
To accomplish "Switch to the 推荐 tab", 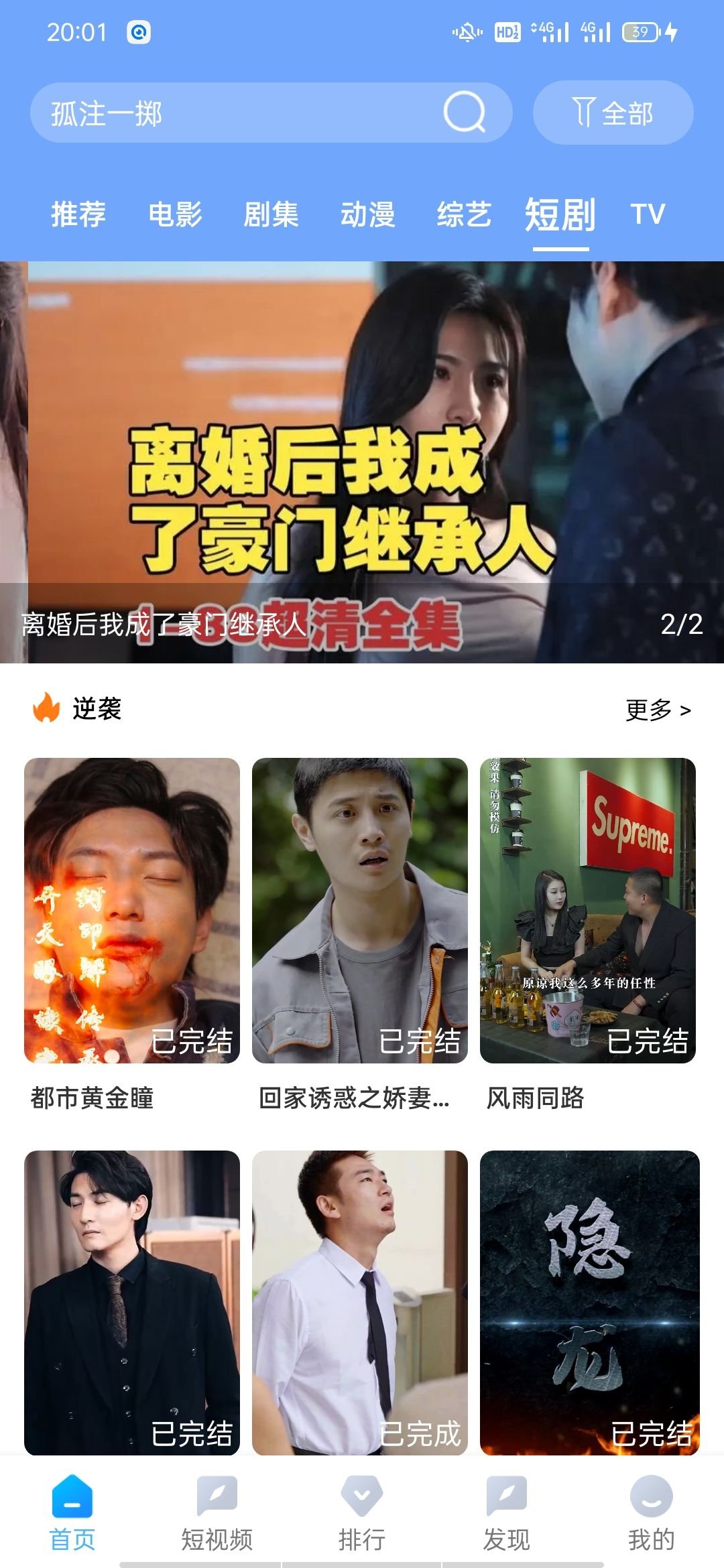I will 78,214.
